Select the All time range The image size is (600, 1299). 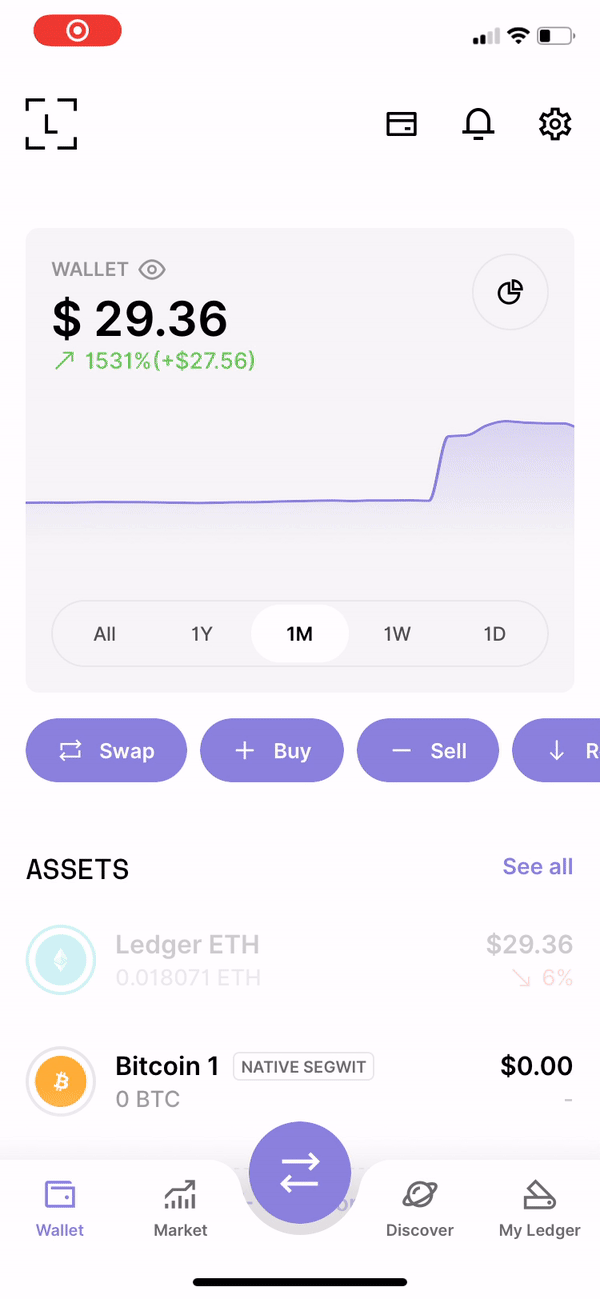tap(105, 634)
